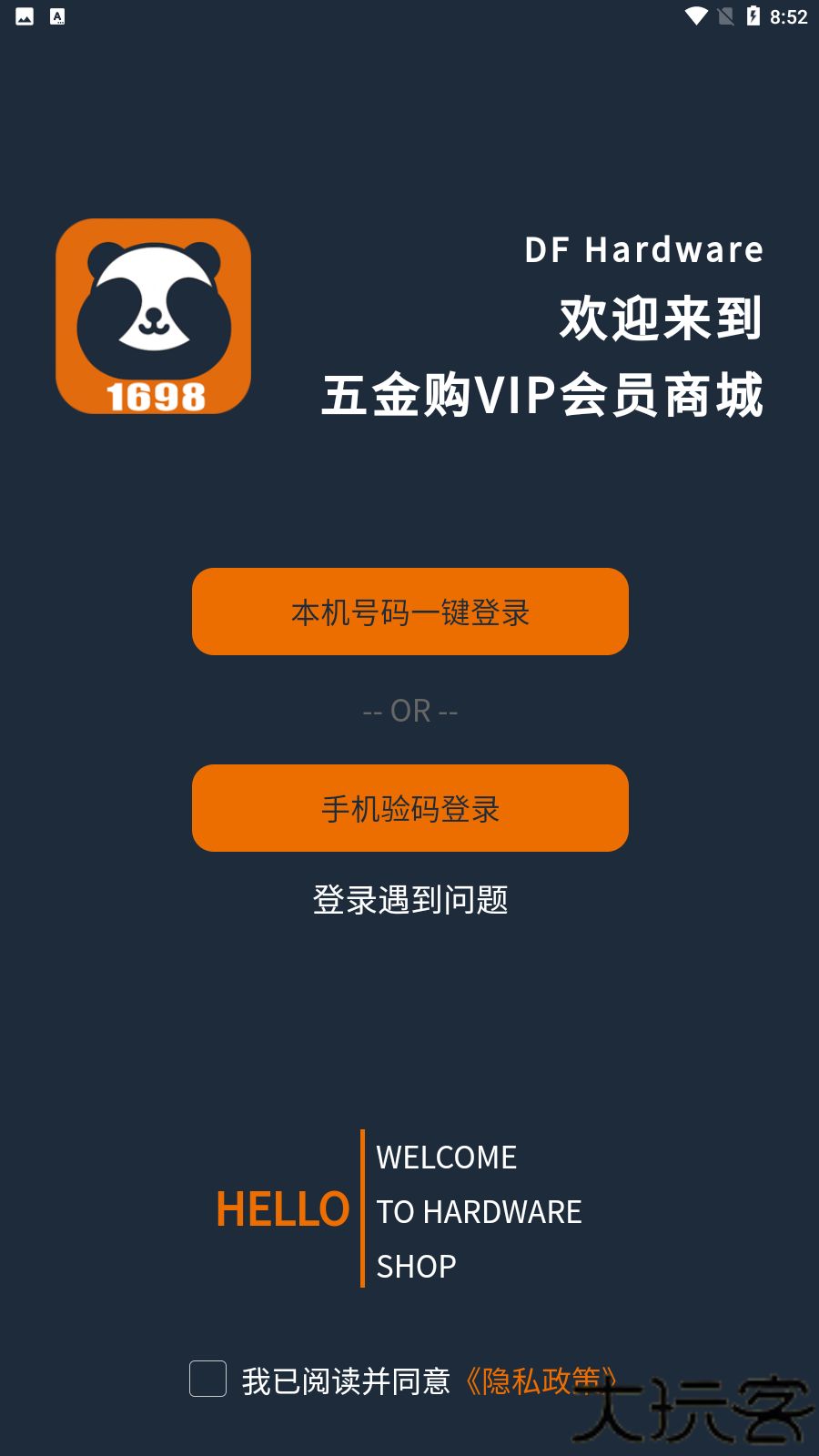Tap the 'DF Hardware' title text

click(x=645, y=249)
